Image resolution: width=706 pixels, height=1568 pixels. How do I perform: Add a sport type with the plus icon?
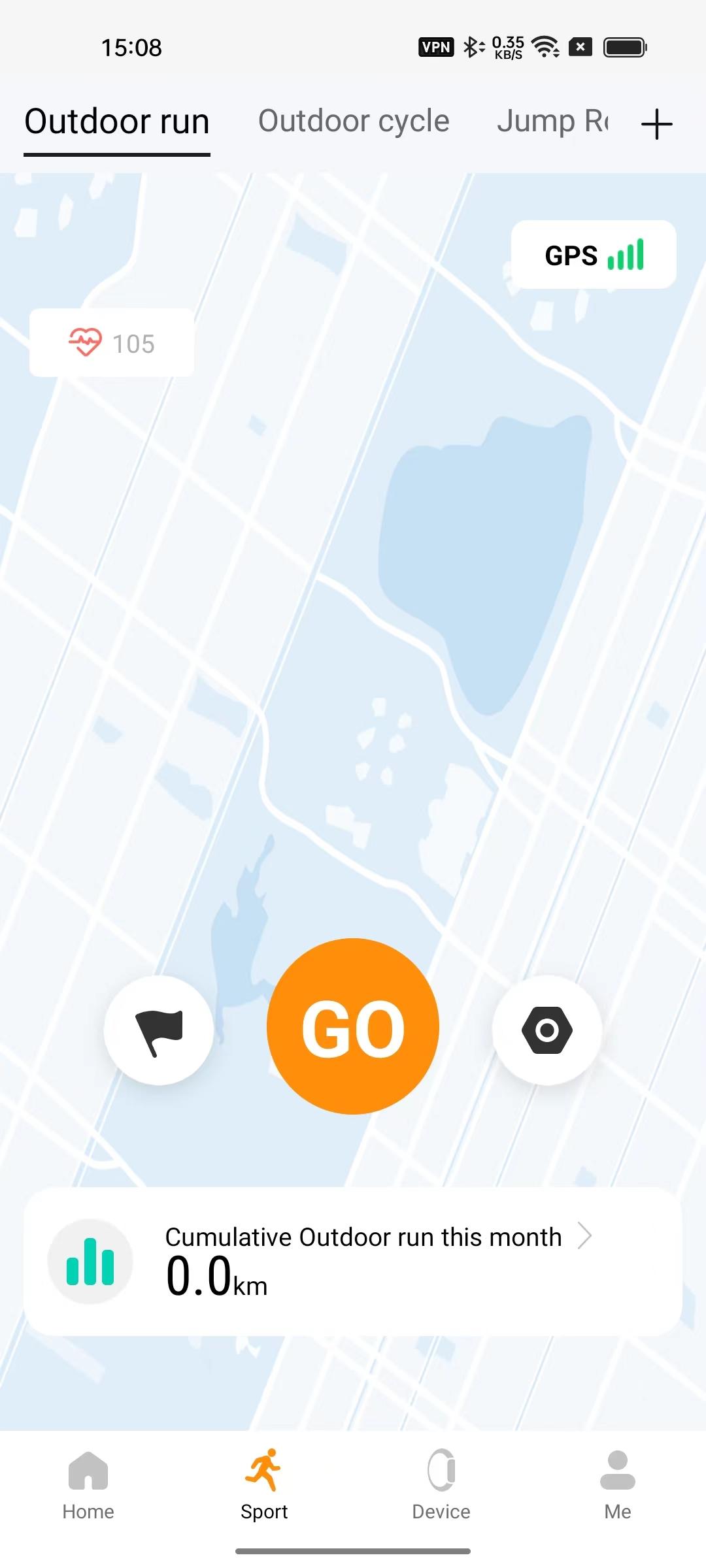pyautogui.click(x=656, y=124)
